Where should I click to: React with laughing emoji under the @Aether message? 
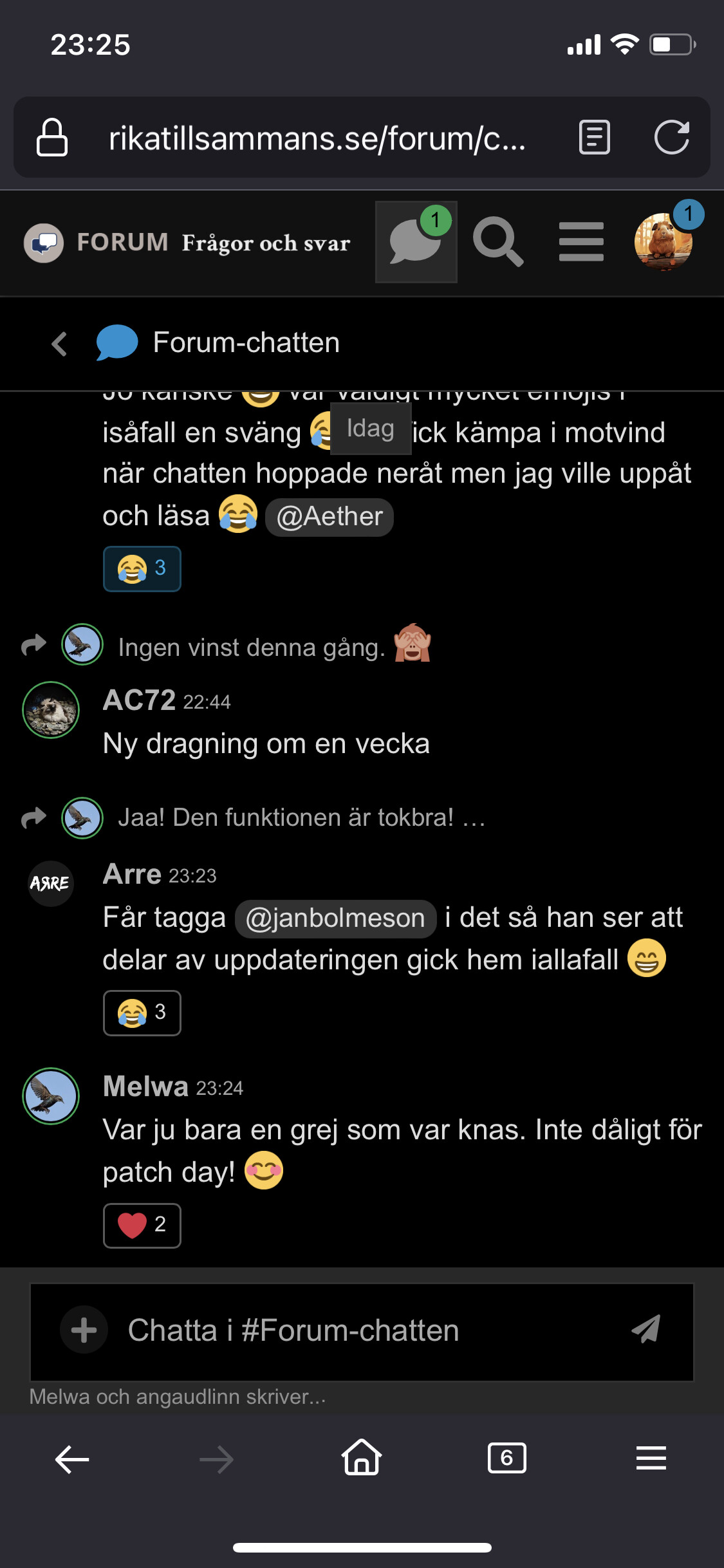(142, 568)
